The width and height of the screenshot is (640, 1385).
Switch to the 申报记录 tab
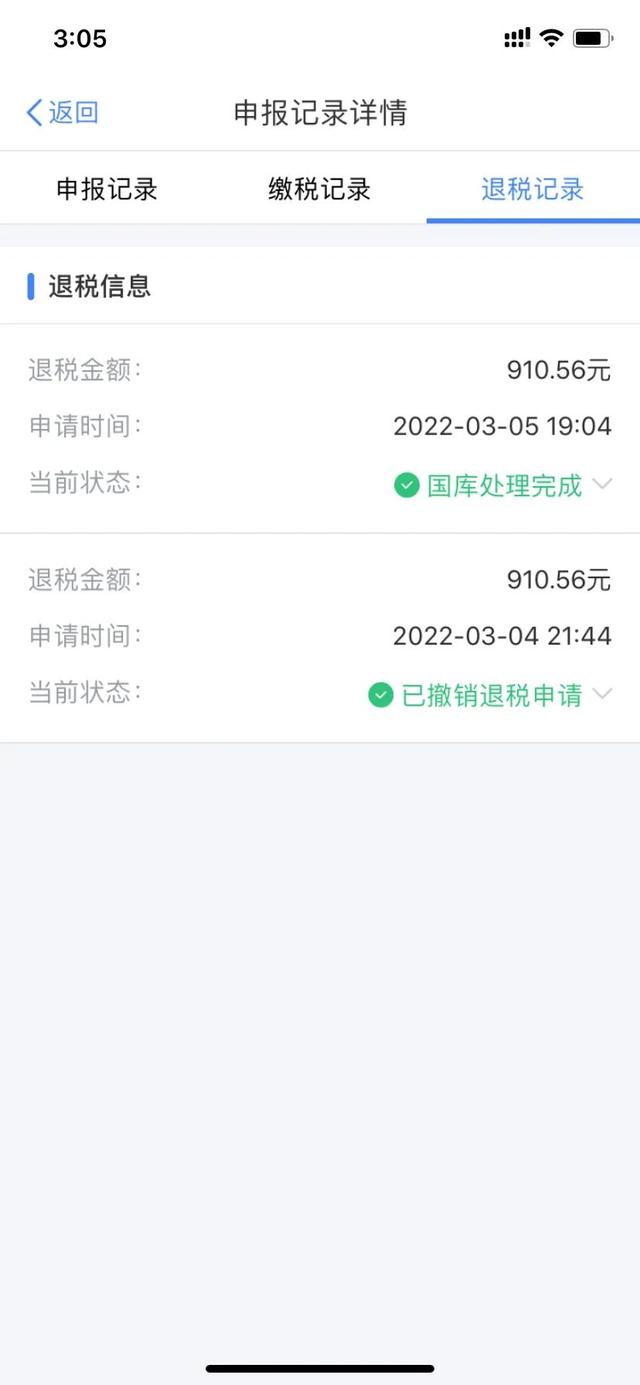(x=107, y=189)
